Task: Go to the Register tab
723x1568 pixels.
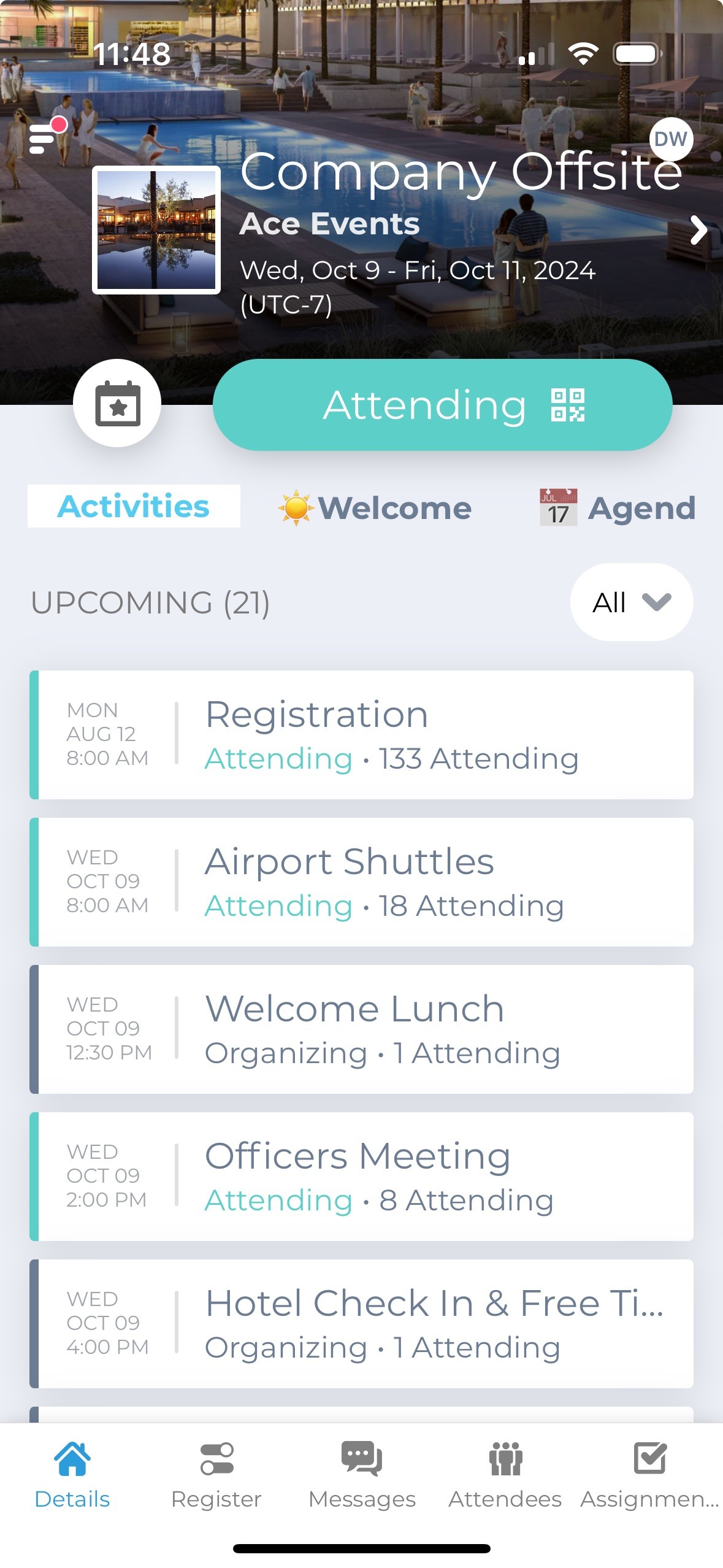Action: (216, 1475)
